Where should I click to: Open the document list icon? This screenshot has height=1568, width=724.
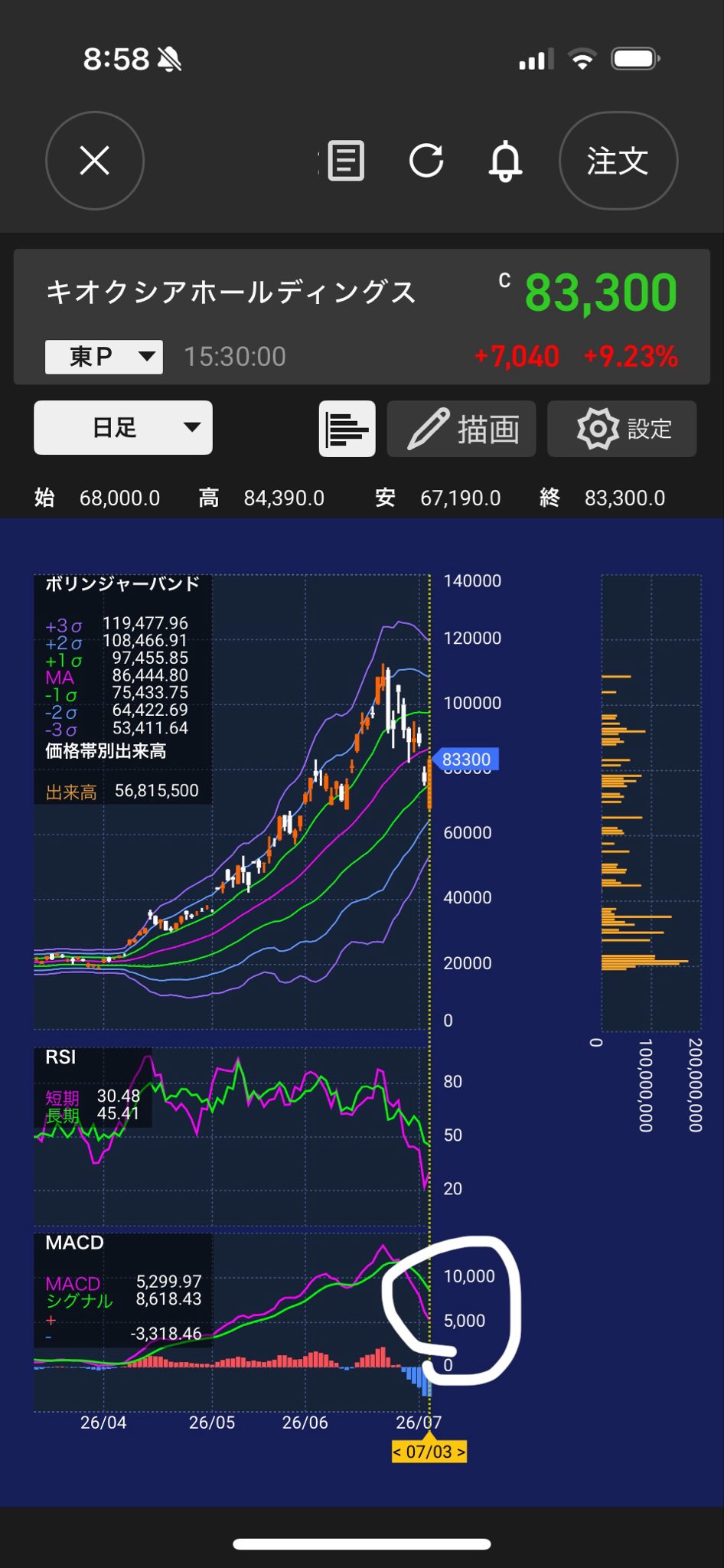point(345,161)
